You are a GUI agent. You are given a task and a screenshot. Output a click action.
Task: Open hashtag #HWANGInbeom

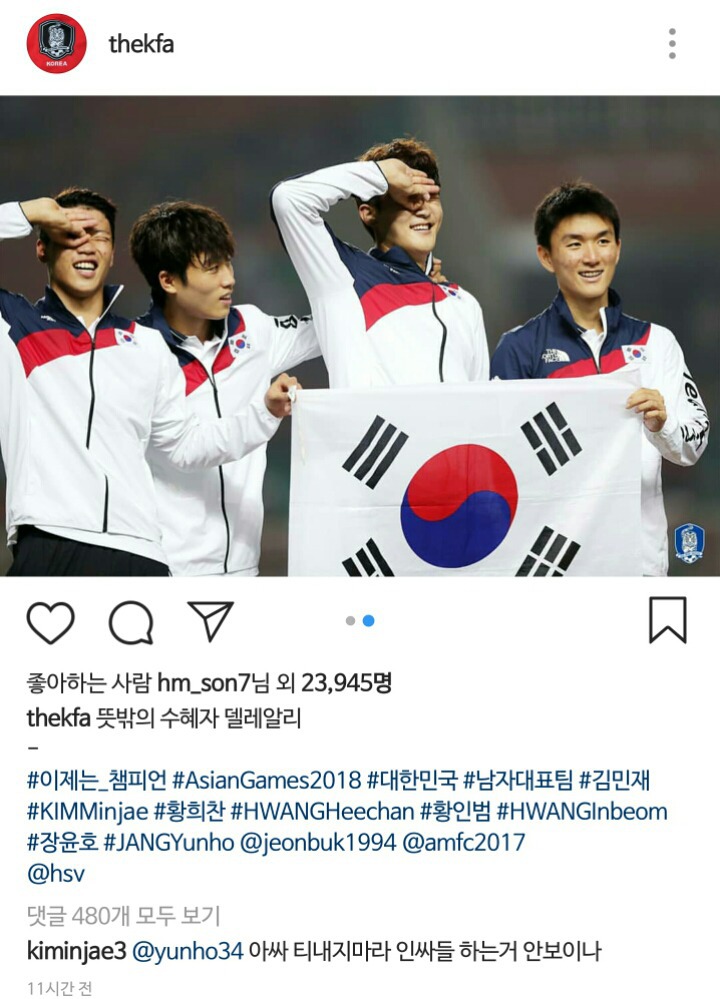tap(581, 811)
